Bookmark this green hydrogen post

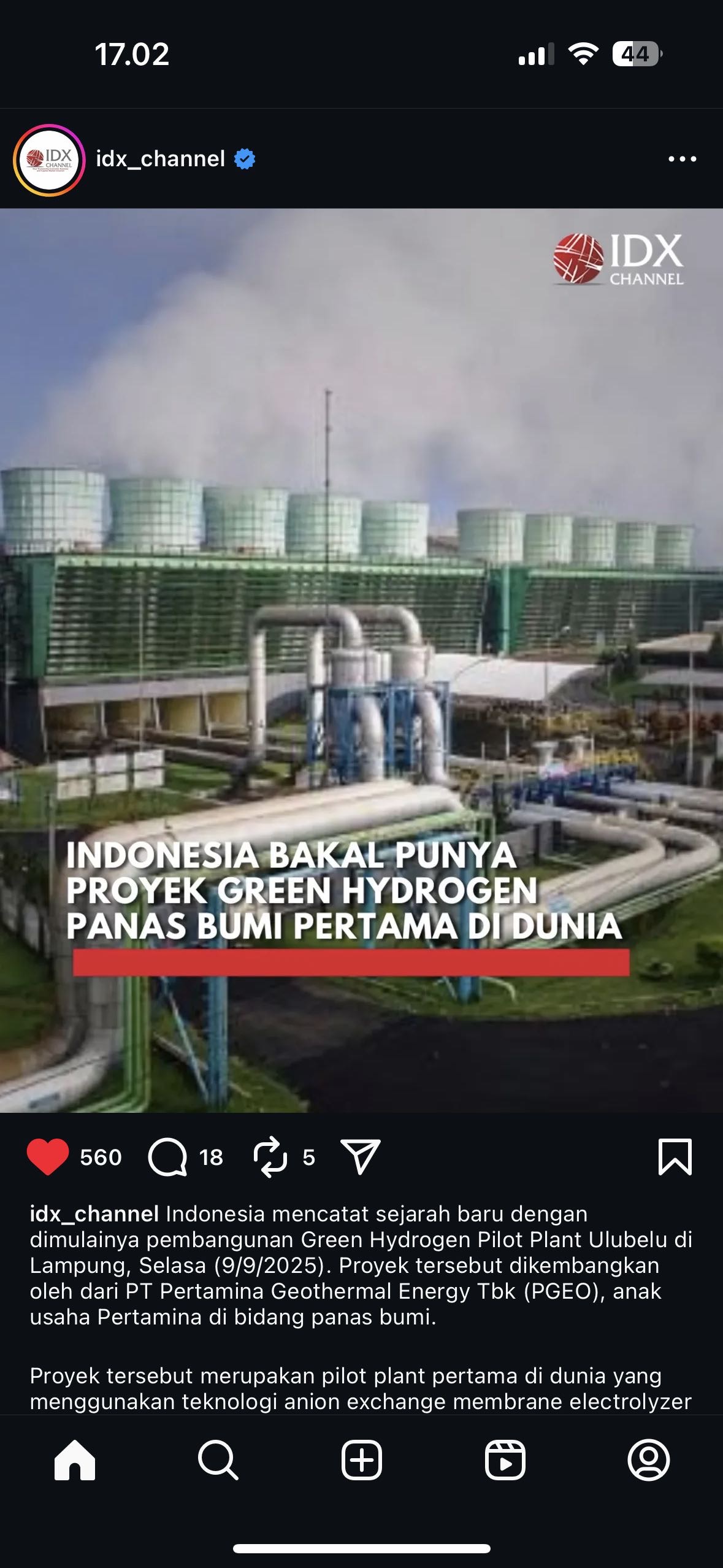(675, 1157)
